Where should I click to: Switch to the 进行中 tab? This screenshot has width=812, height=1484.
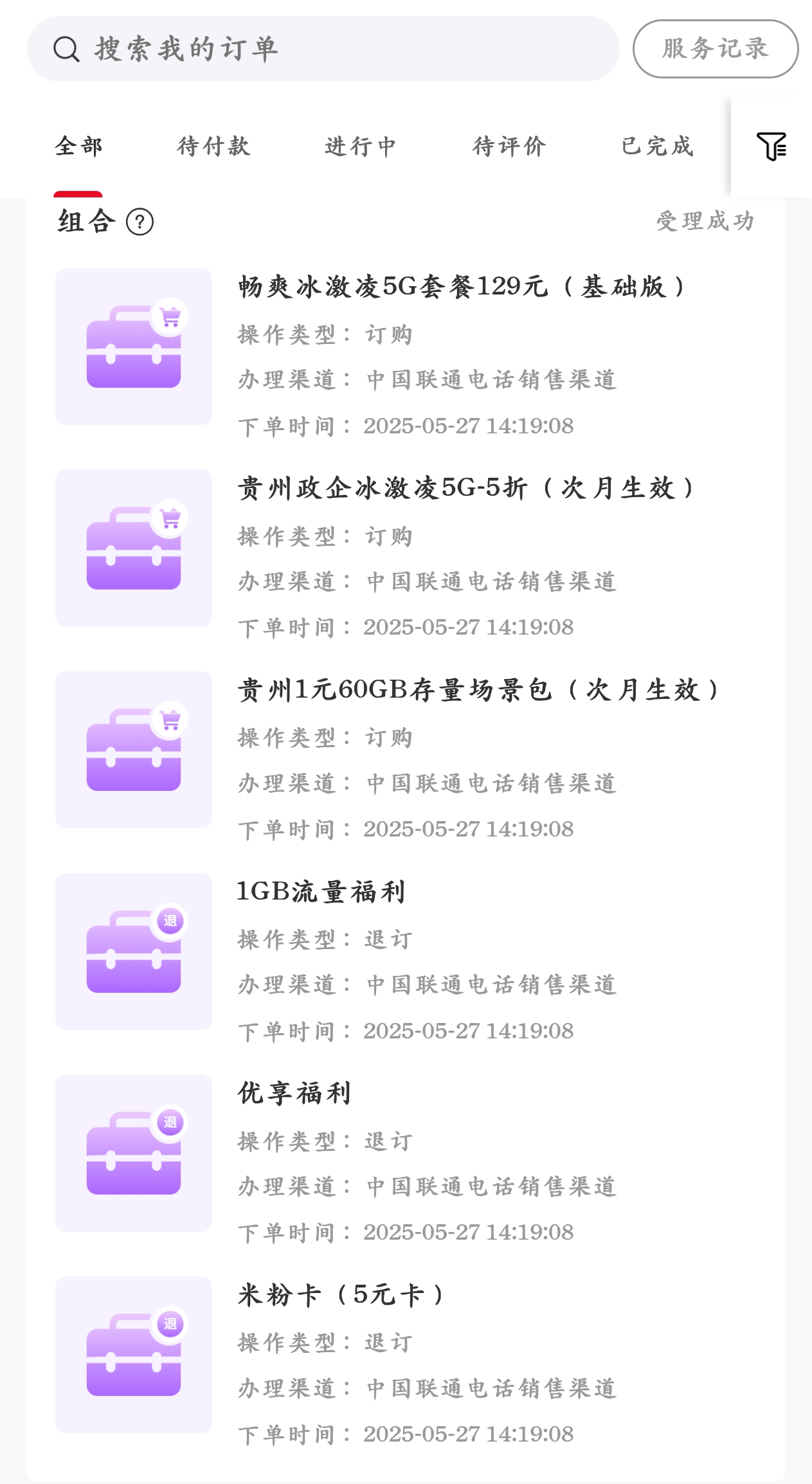(x=361, y=147)
